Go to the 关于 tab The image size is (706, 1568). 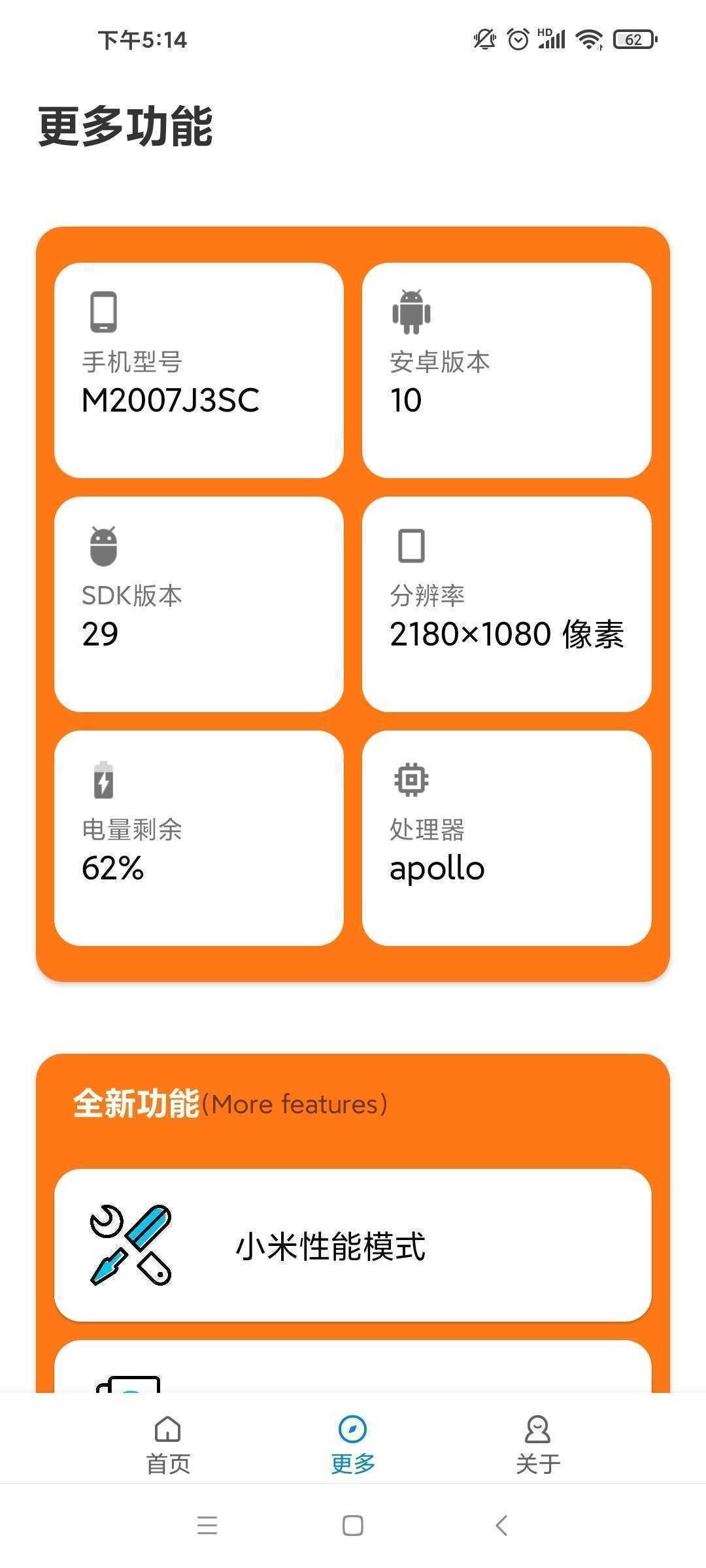point(537,1444)
